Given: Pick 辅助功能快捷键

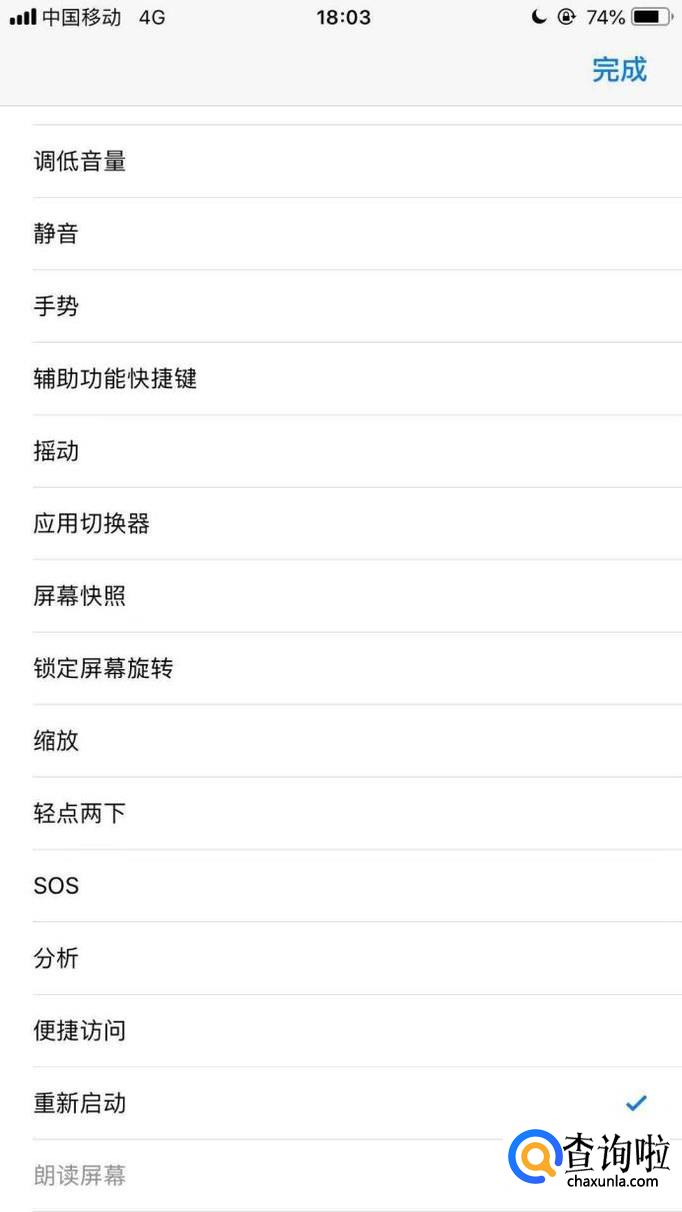Looking at the screenshot, I should tap(341, 379).
